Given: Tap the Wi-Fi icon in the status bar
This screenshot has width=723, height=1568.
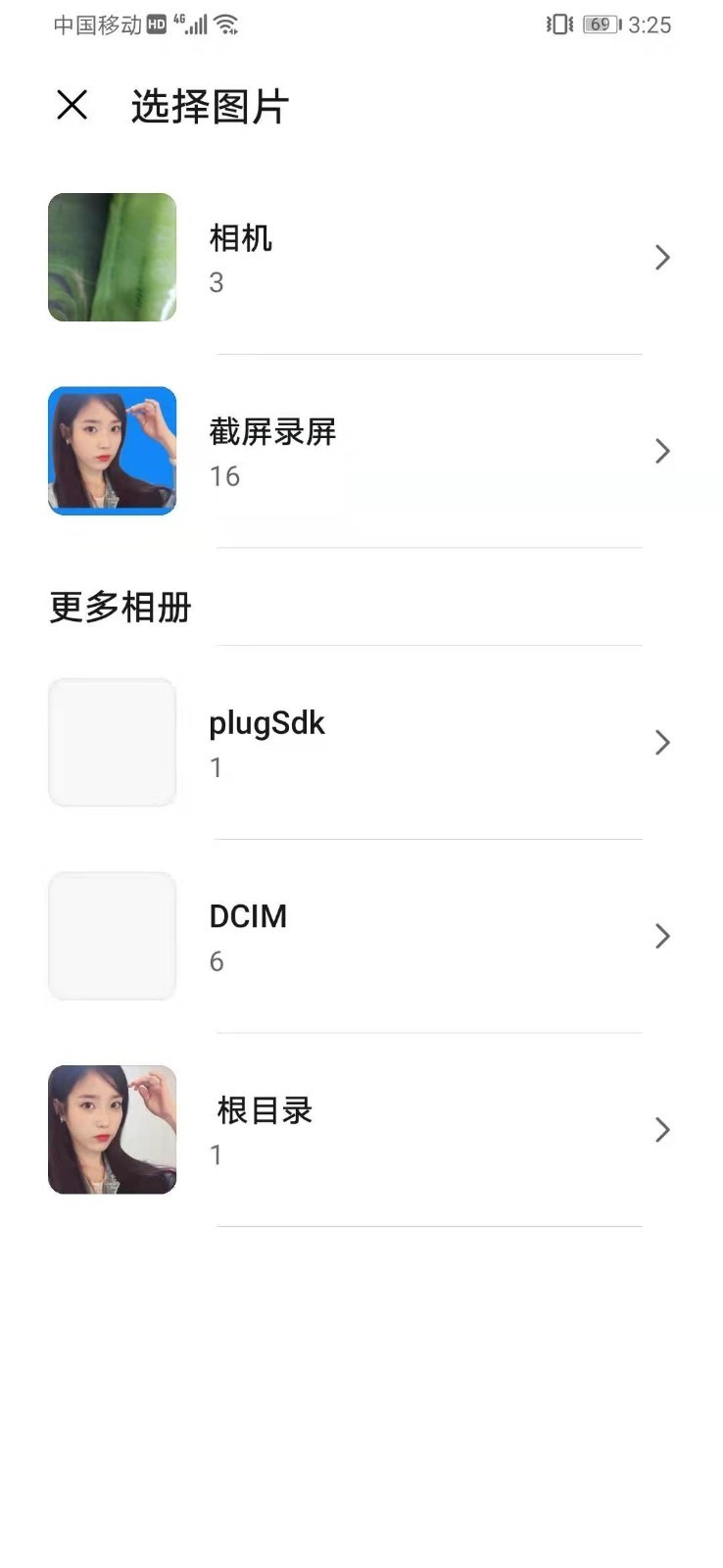Looking at the screenshot, I should click(x=226, y=24).
